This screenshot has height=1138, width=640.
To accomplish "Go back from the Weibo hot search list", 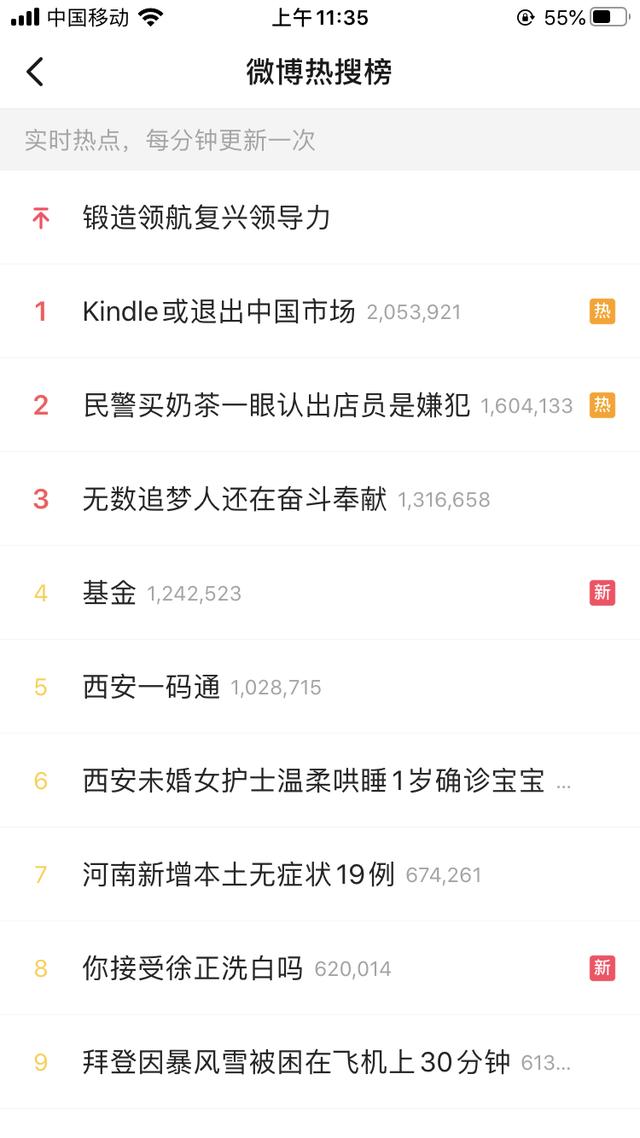I will (35, 72).
